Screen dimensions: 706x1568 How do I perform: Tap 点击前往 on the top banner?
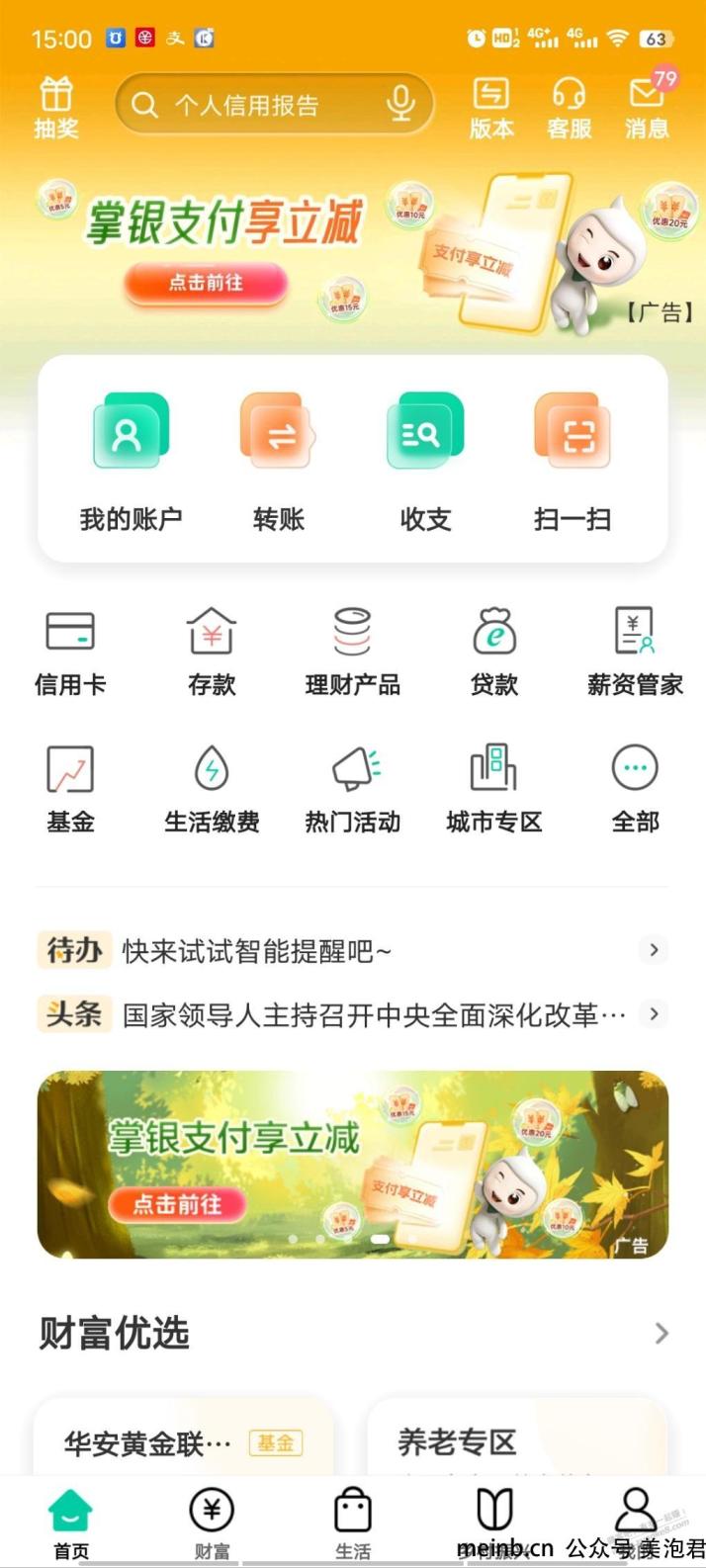point(206,283)
